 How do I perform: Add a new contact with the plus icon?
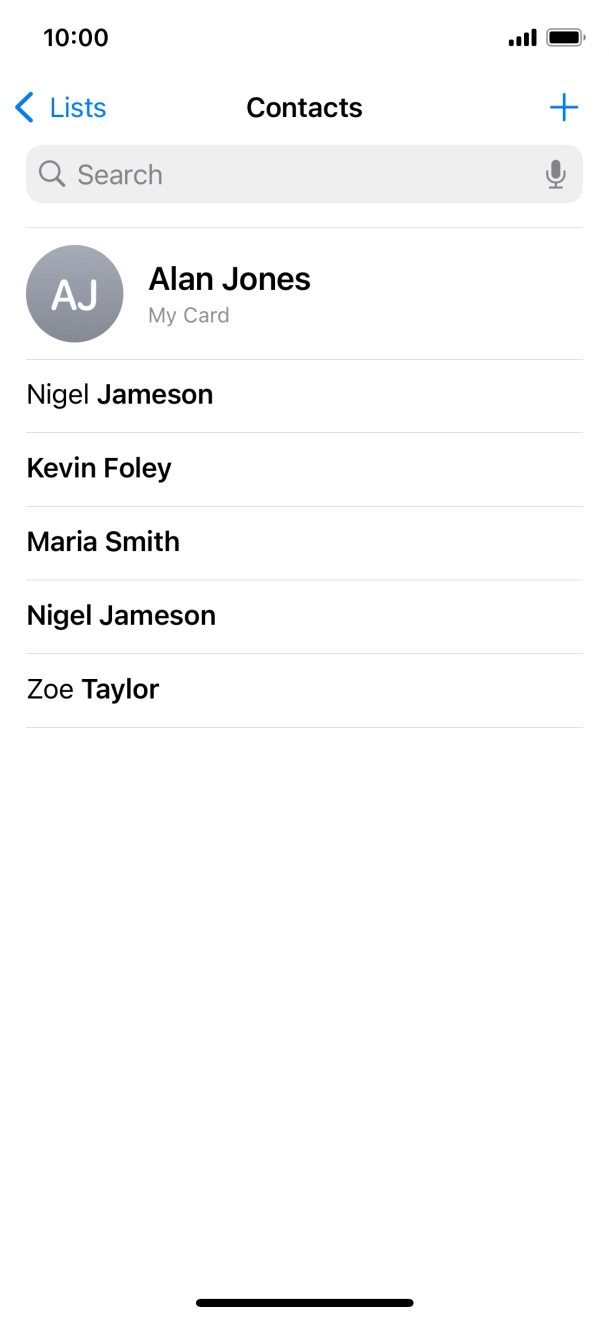(x=564, y=108)
